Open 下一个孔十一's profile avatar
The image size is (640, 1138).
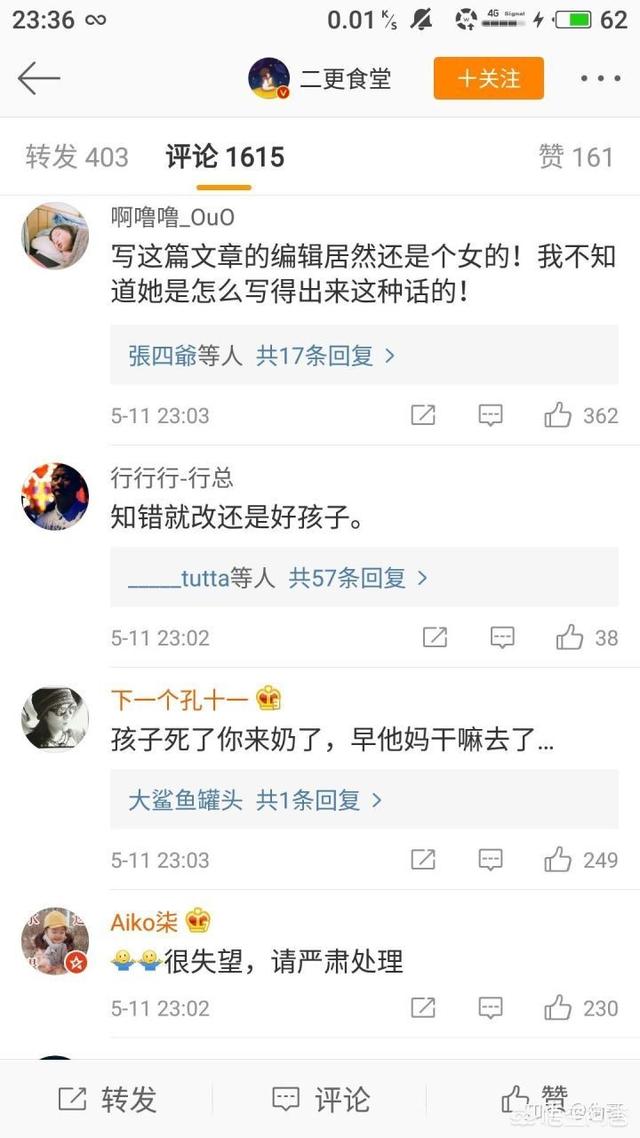click(x=55, y=718)
